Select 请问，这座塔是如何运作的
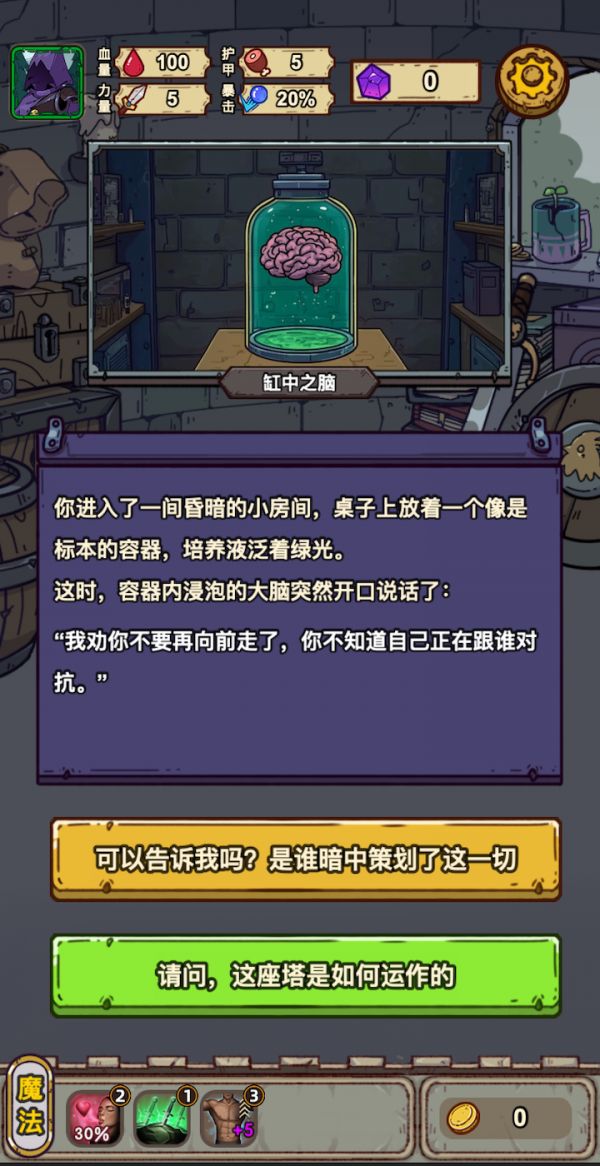The image size is (600, 1166). 306,975
